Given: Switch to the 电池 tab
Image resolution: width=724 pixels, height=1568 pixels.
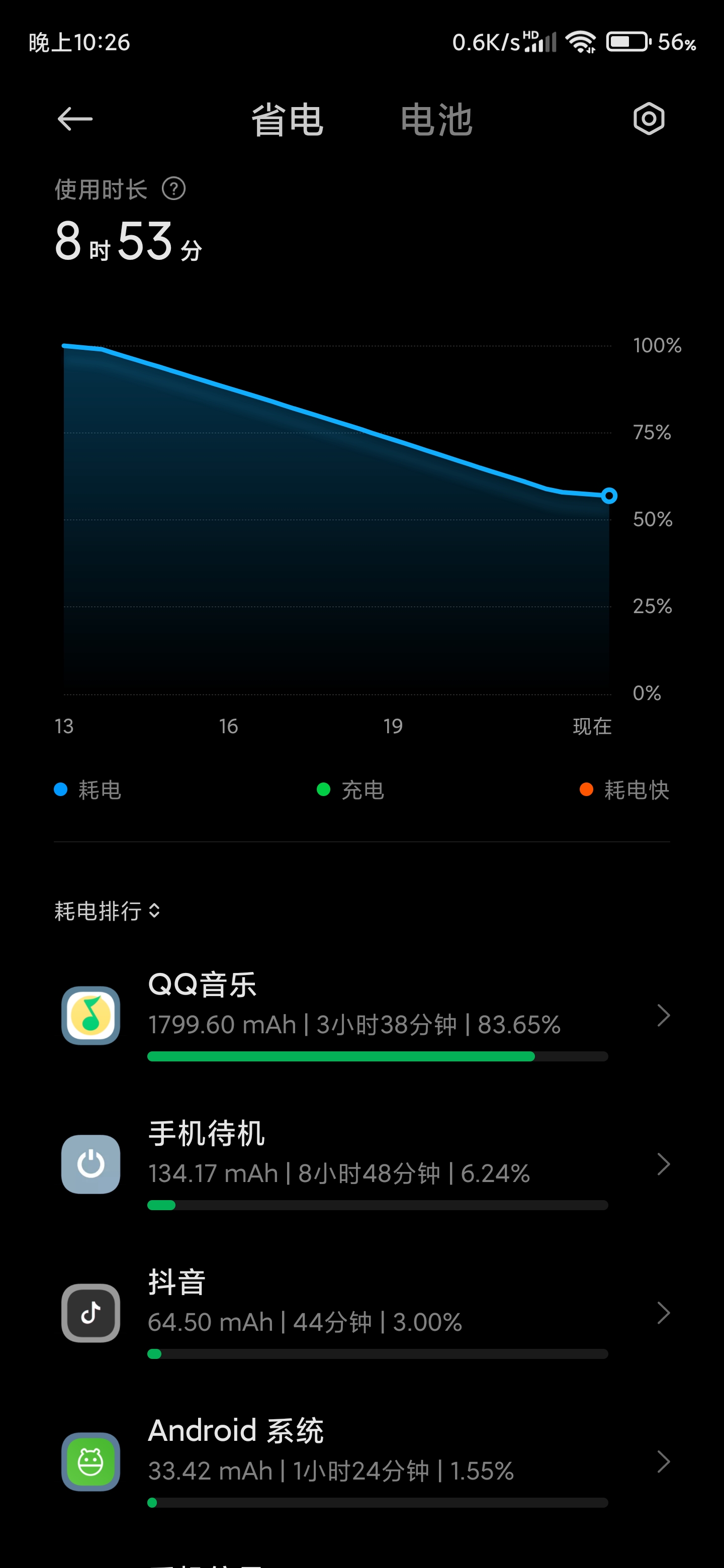Looking at the screenshot, I should click(436, 119).
